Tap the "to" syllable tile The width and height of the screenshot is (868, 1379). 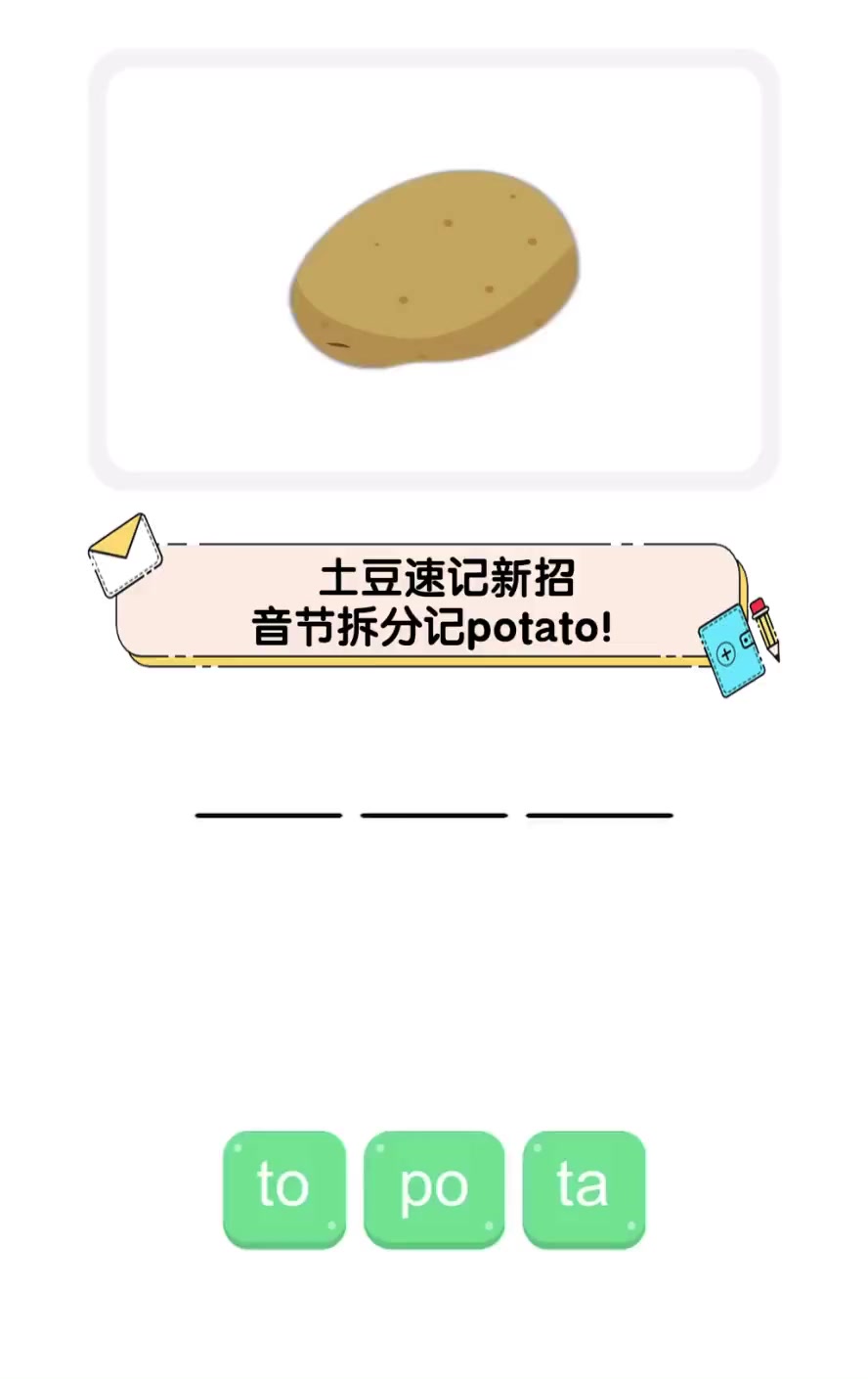pos(284,1188)
